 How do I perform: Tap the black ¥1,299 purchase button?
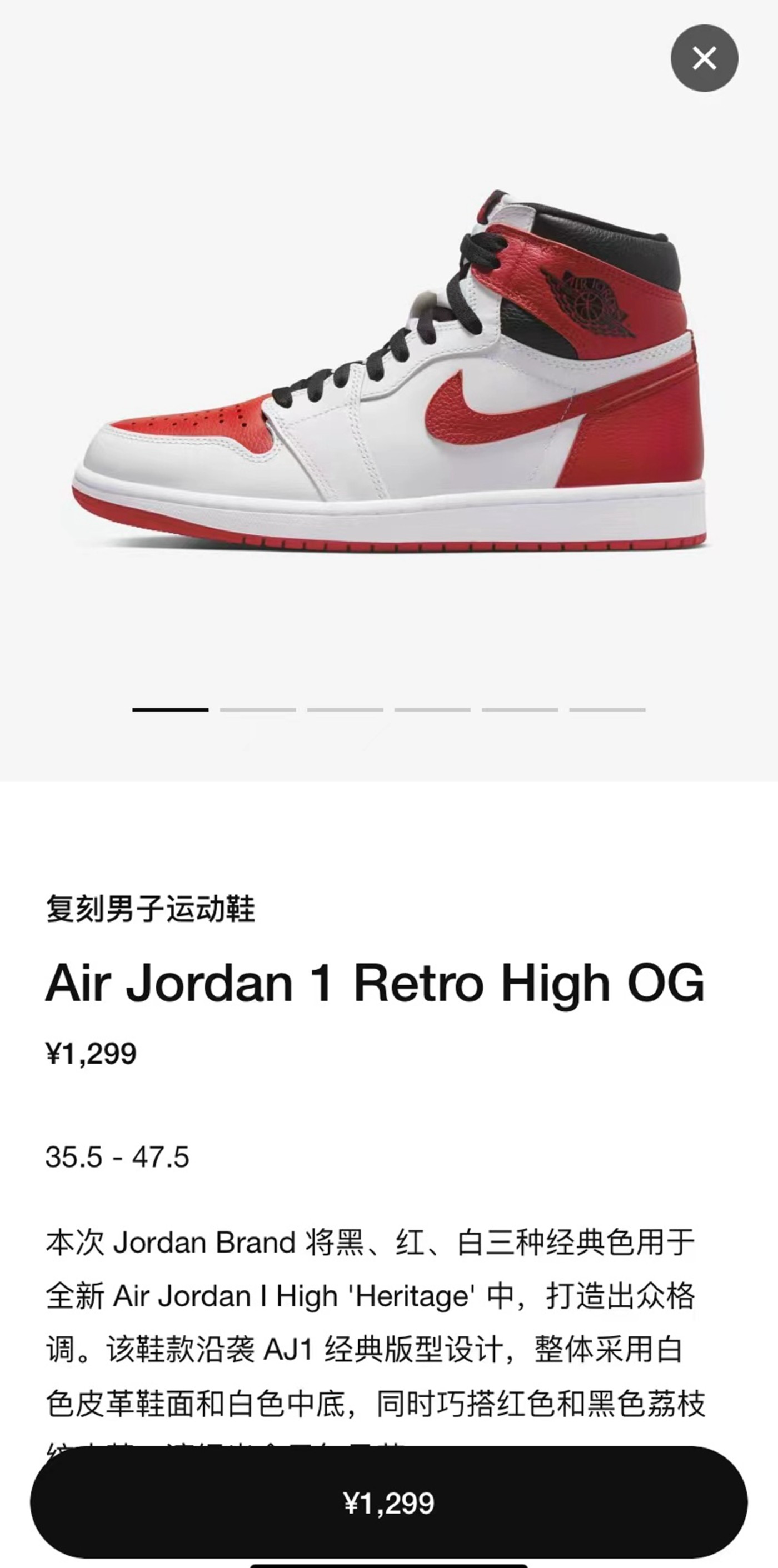pos(389,1502)
